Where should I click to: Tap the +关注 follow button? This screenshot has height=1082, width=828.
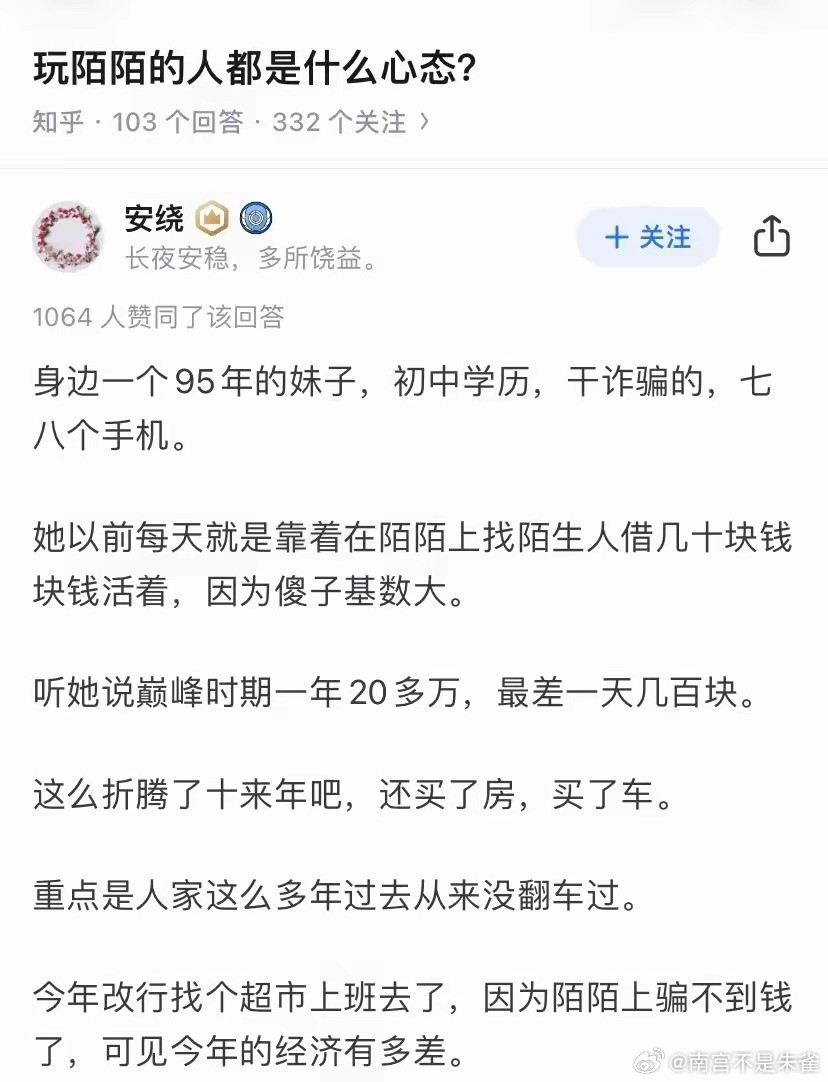coord(647,237)
